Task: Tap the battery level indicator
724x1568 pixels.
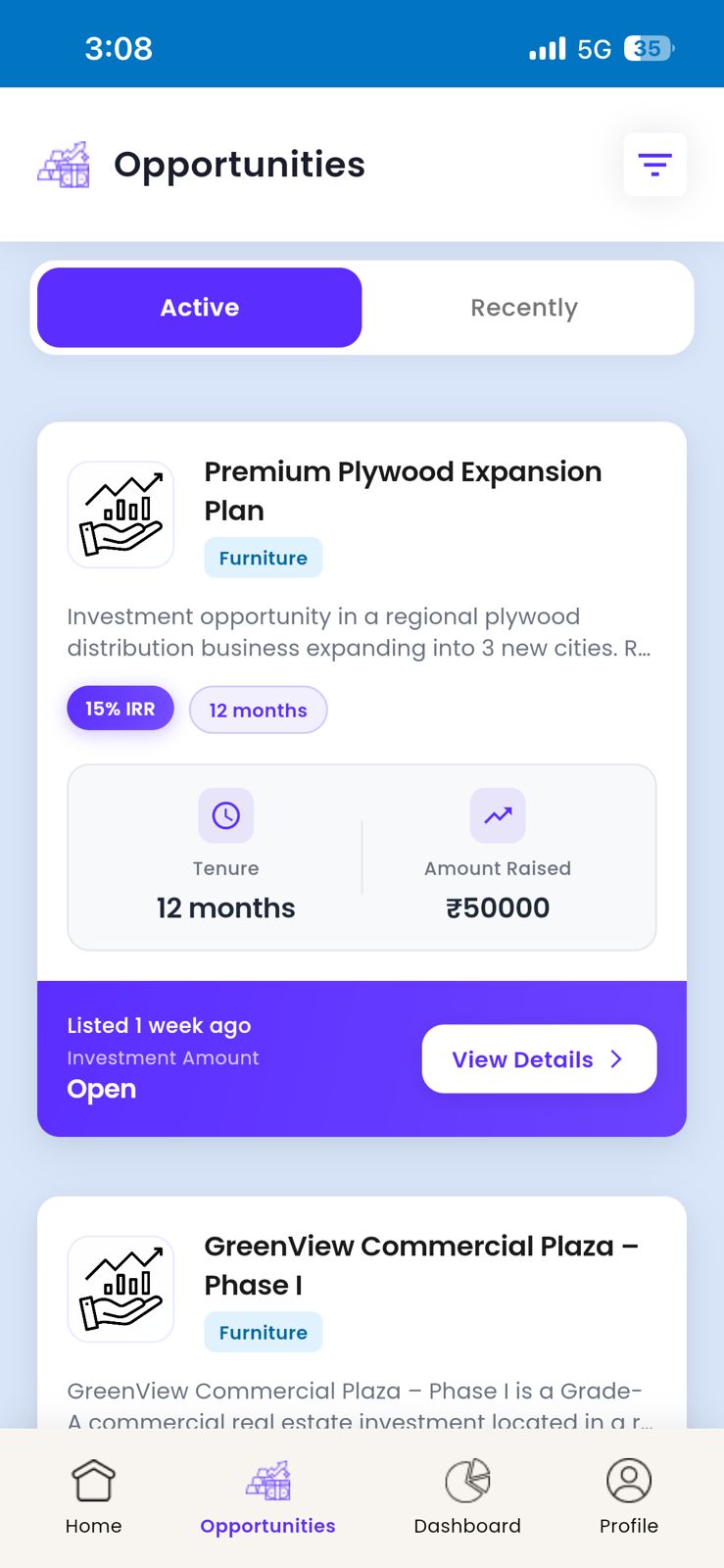Action: pos(648,48)
